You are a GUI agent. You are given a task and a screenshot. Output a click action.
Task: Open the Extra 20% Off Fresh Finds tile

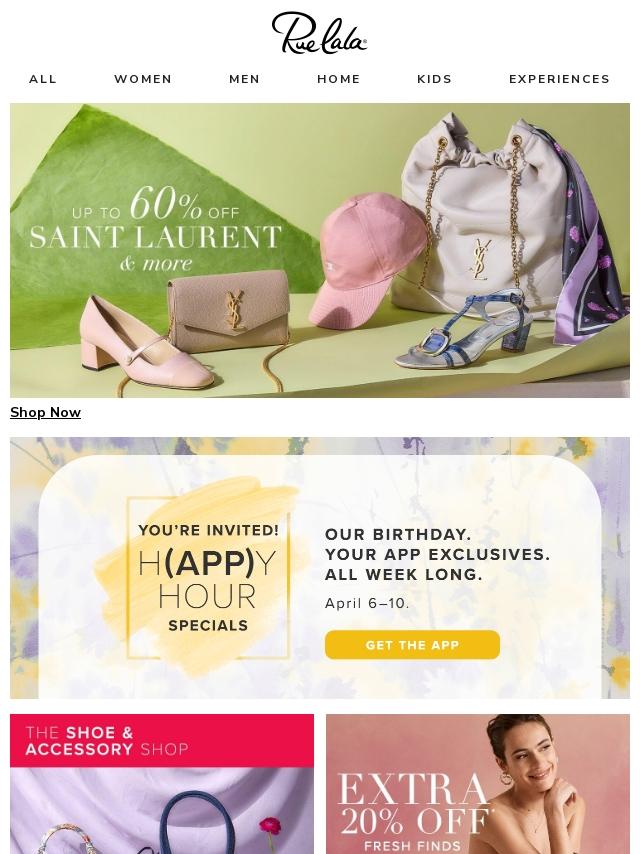478,784
